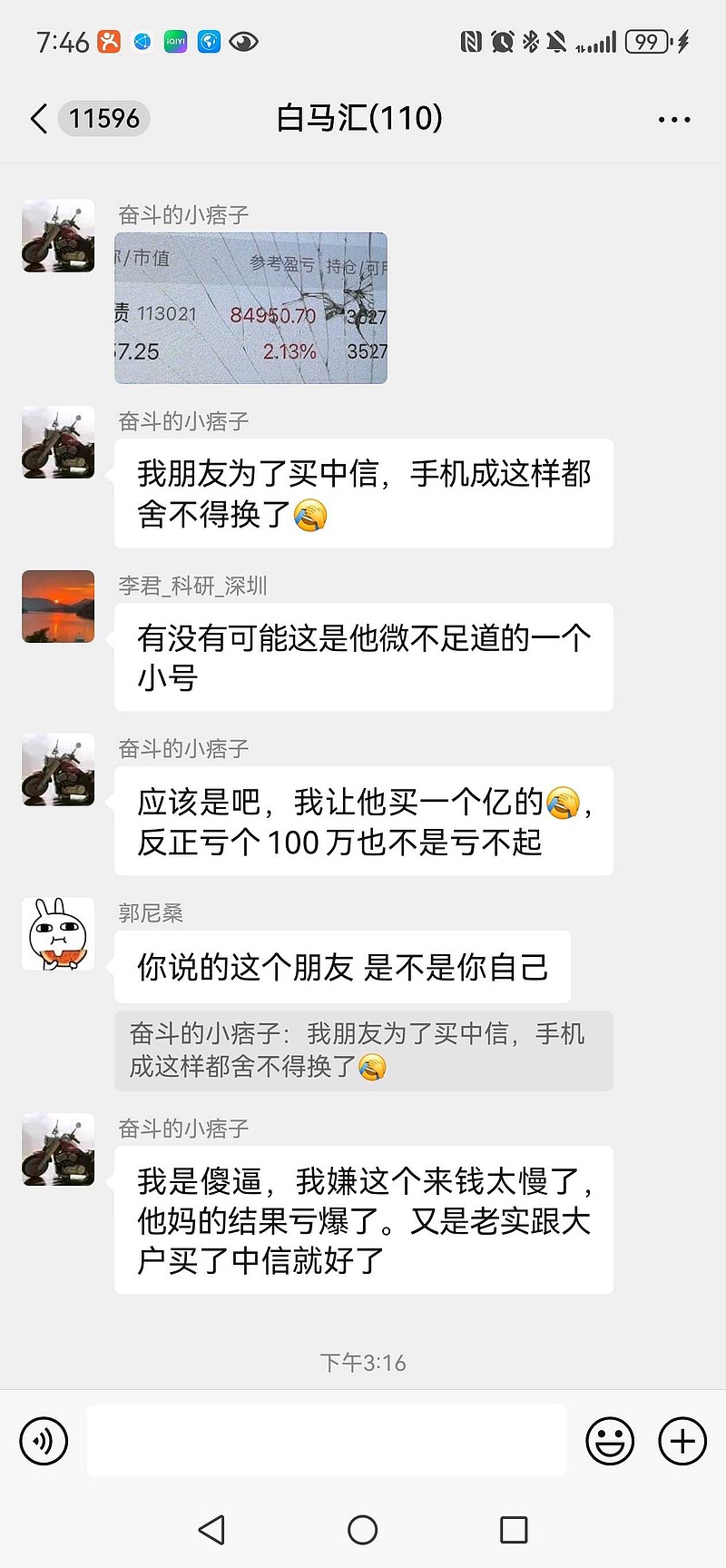Open the plus attachments menu

coord(682,1441)
